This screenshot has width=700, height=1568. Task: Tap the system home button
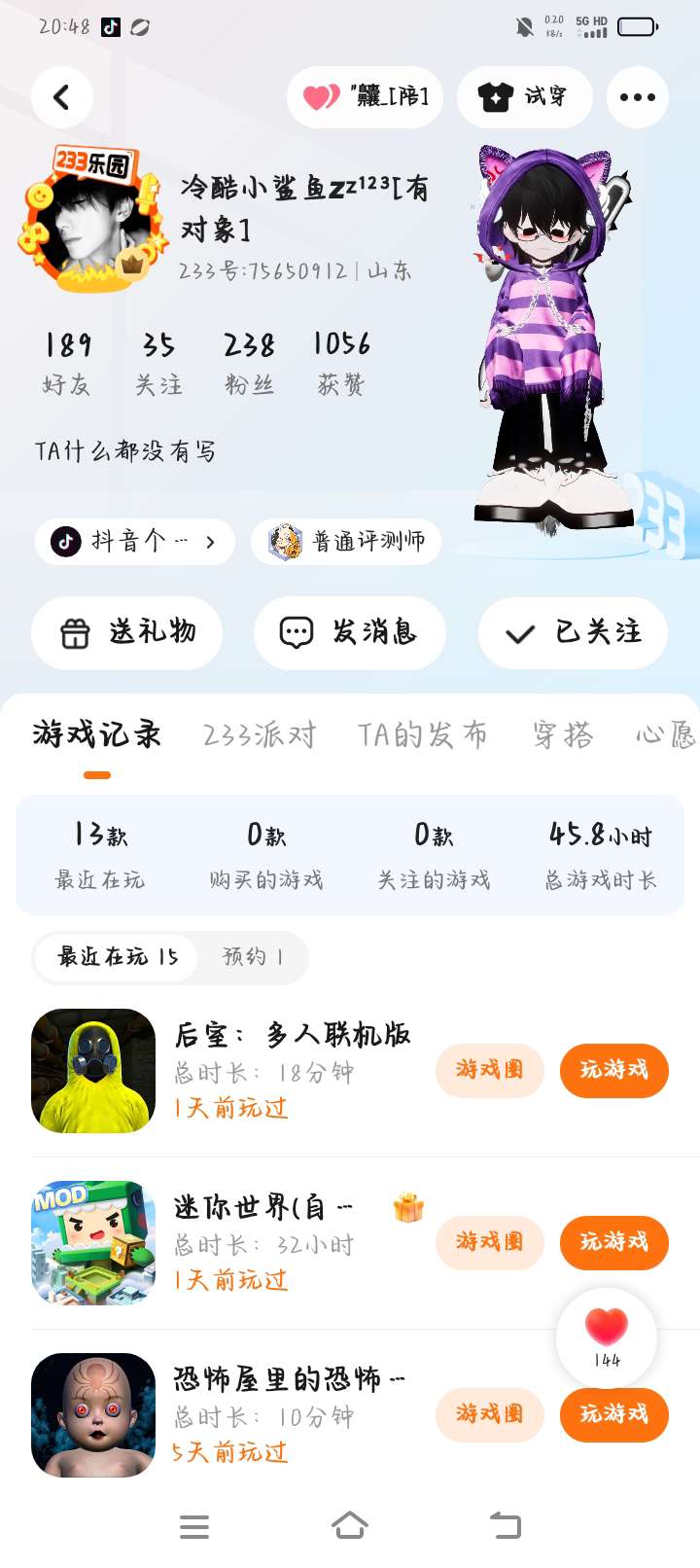(350, 1526)
